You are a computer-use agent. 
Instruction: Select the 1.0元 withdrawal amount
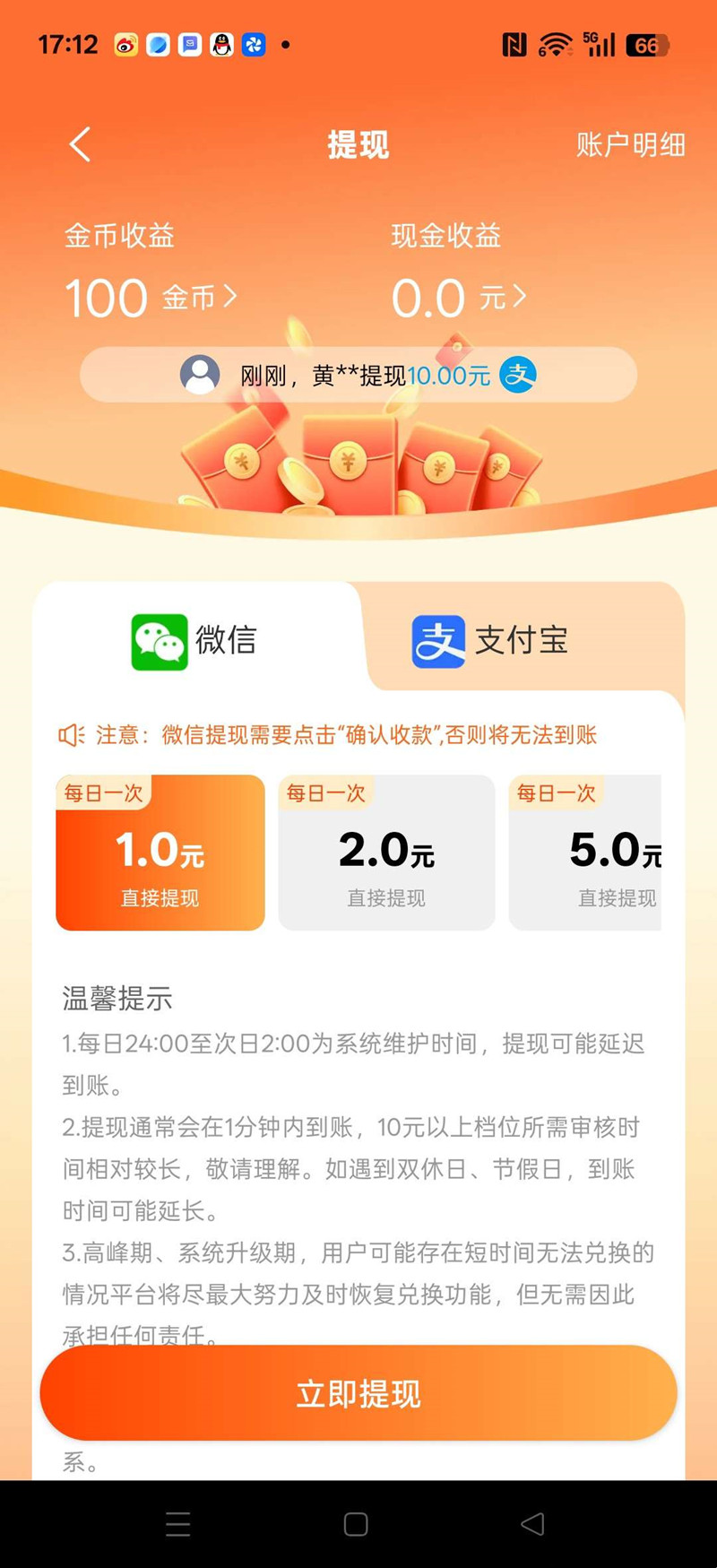[160, 853]
